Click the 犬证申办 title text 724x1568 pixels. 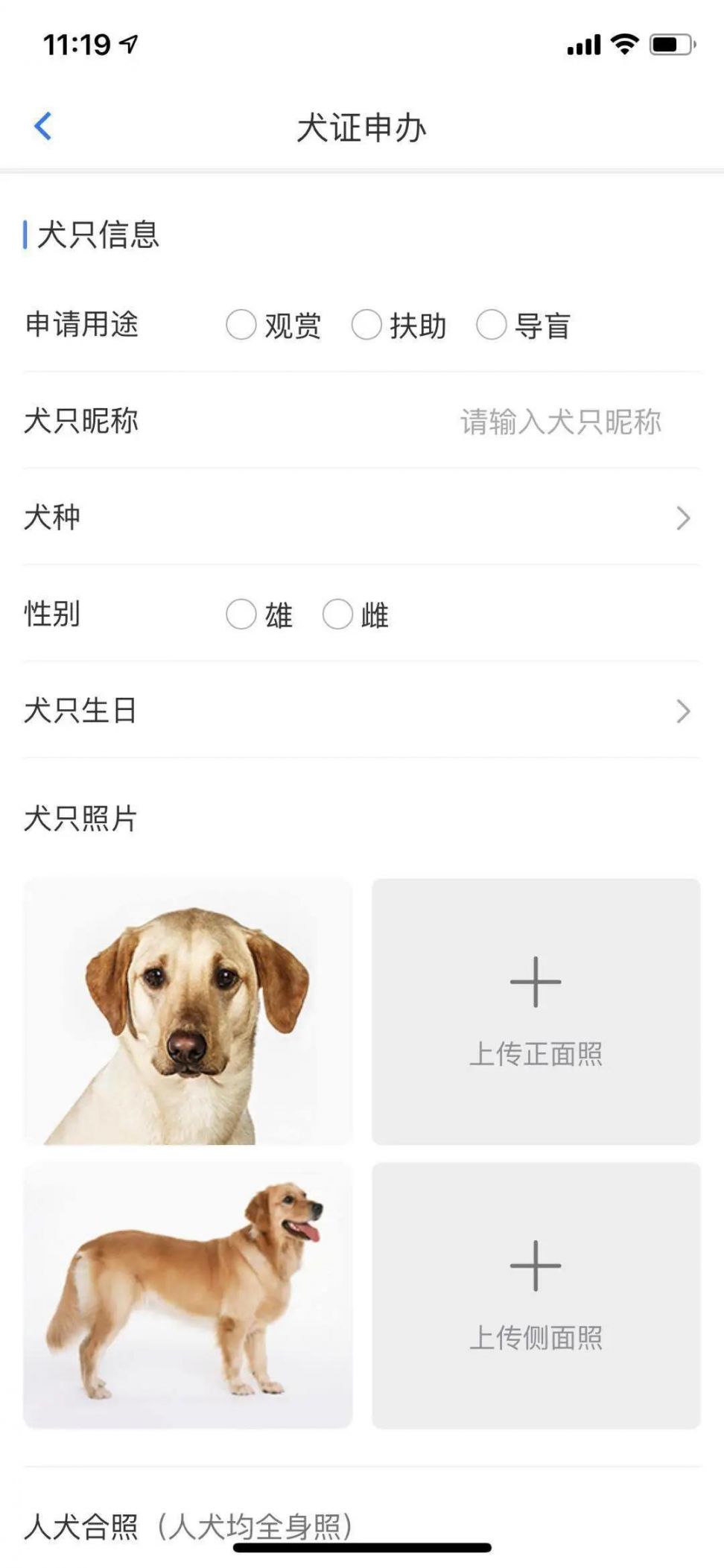click(x=362, y=125)
